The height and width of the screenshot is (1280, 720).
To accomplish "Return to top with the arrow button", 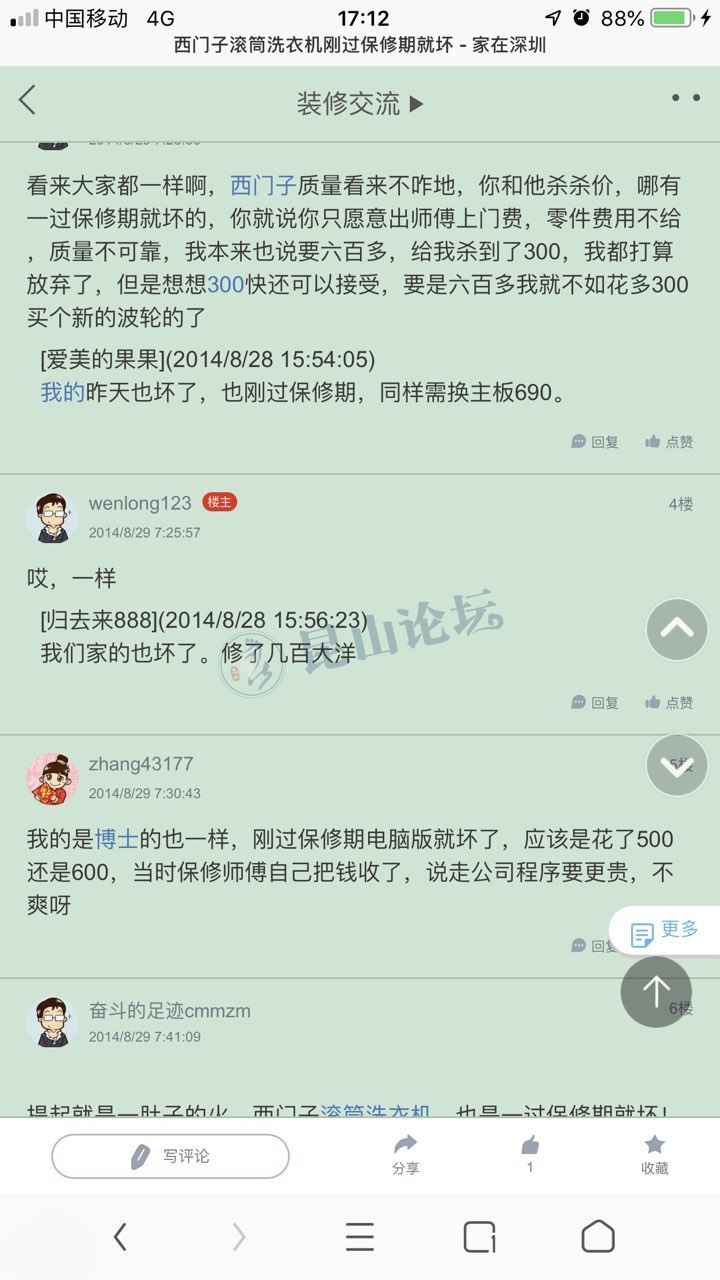I will (x=656, y=991).
